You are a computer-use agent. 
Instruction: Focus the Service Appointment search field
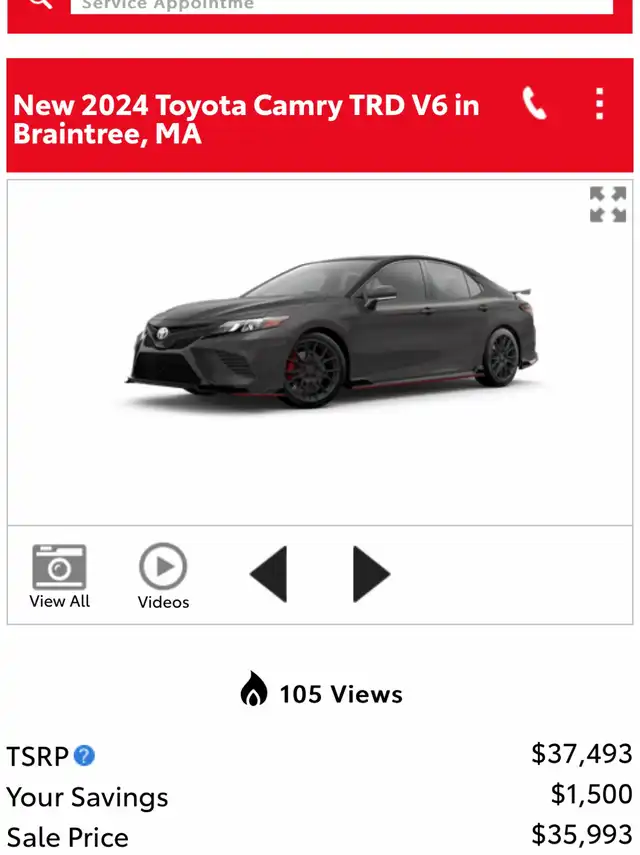[340, 5]
